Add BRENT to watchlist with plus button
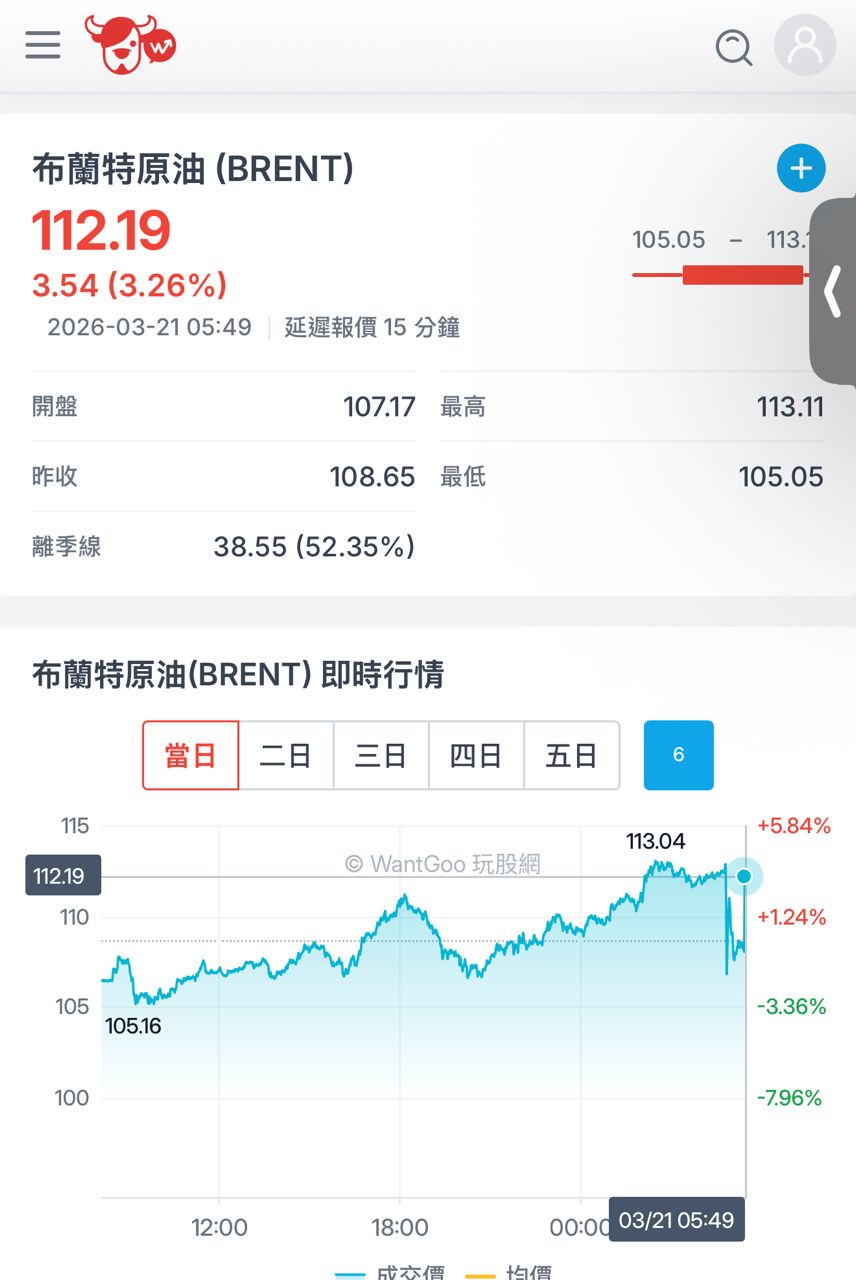 coord(801,168)
